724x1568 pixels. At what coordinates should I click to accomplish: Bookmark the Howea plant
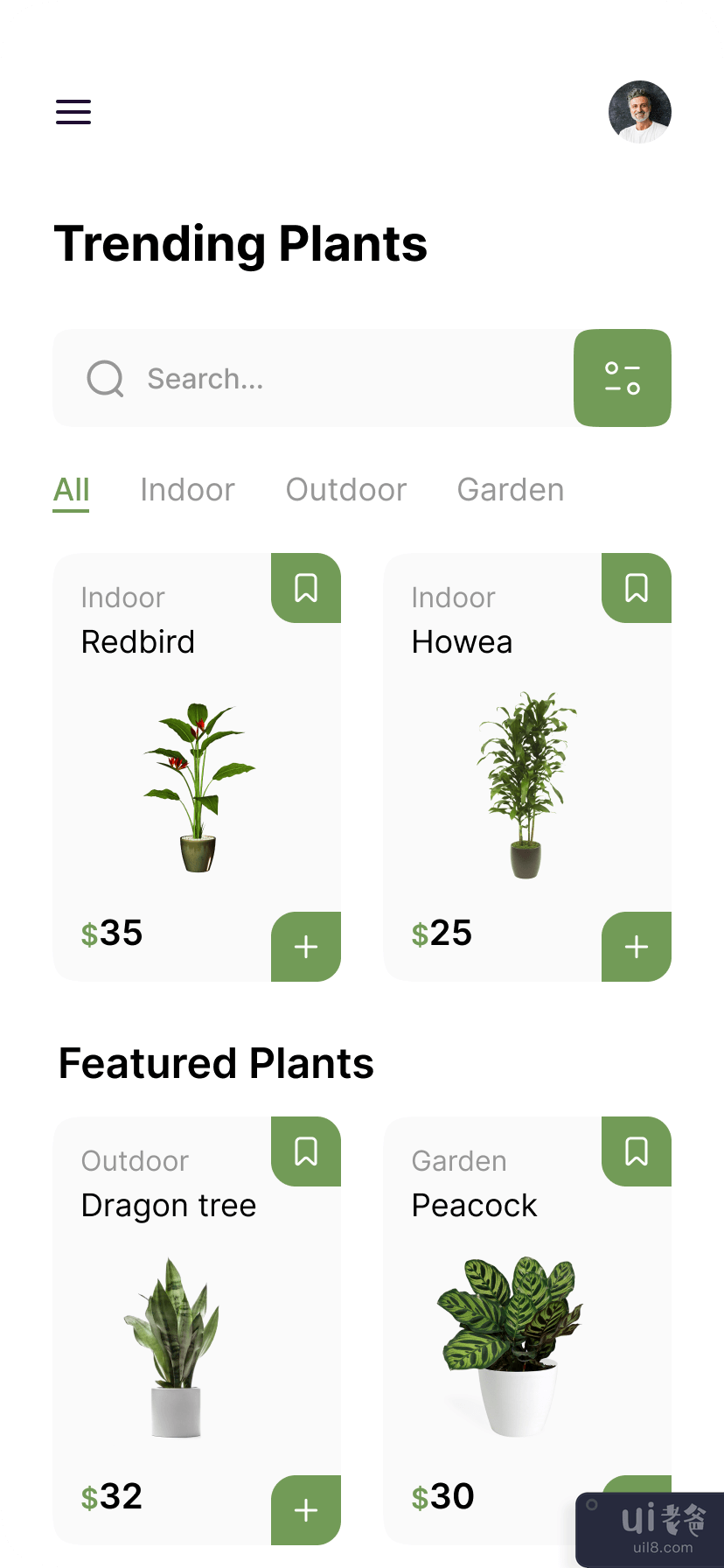[637, 588]
